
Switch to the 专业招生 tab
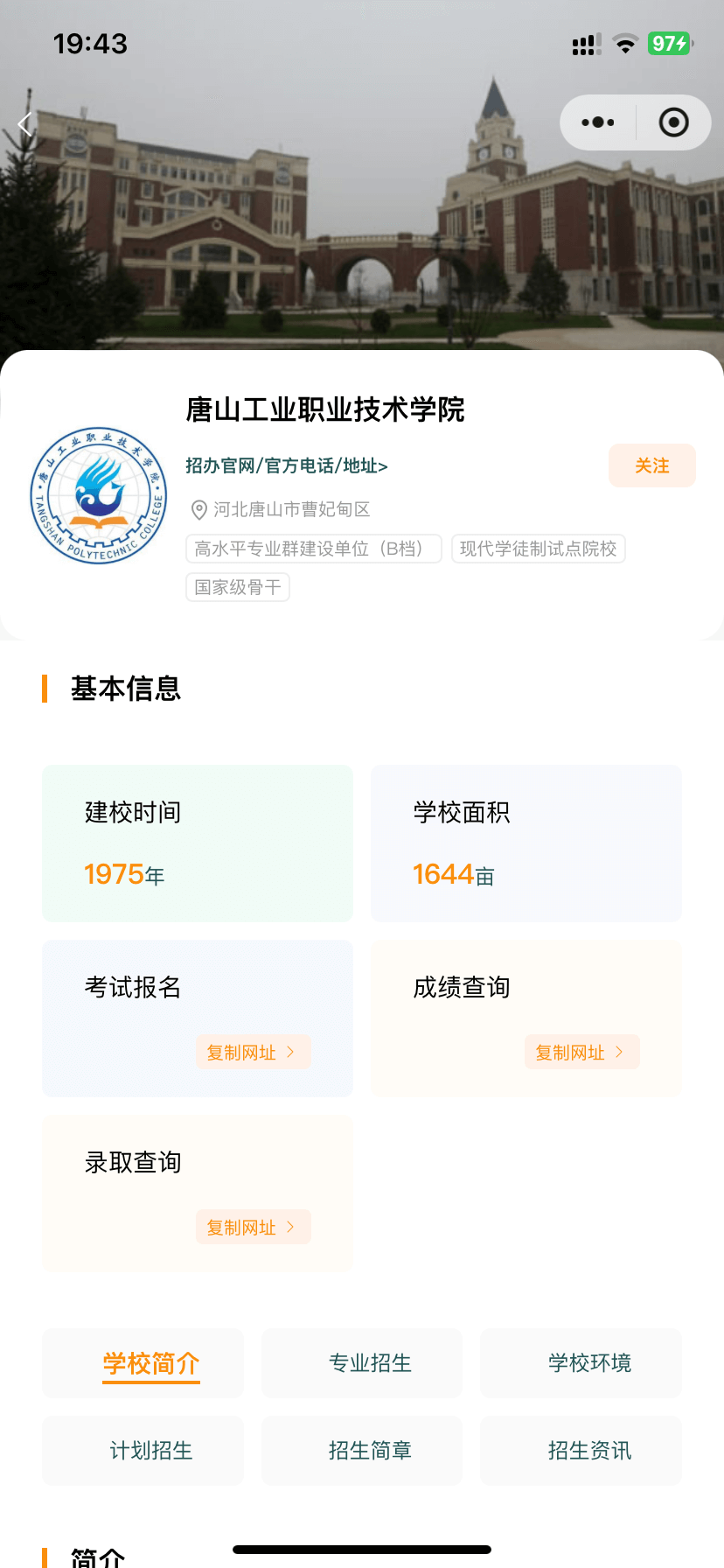[370, 1363]
